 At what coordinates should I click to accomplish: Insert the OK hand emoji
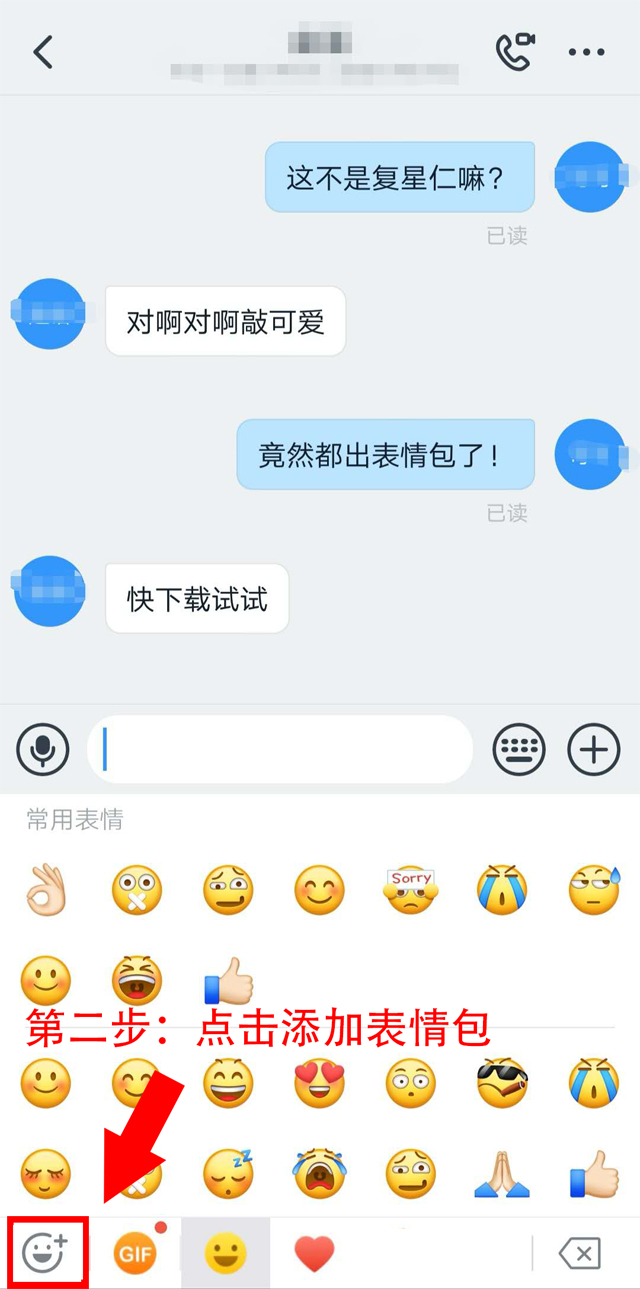[x=46, y=890]
